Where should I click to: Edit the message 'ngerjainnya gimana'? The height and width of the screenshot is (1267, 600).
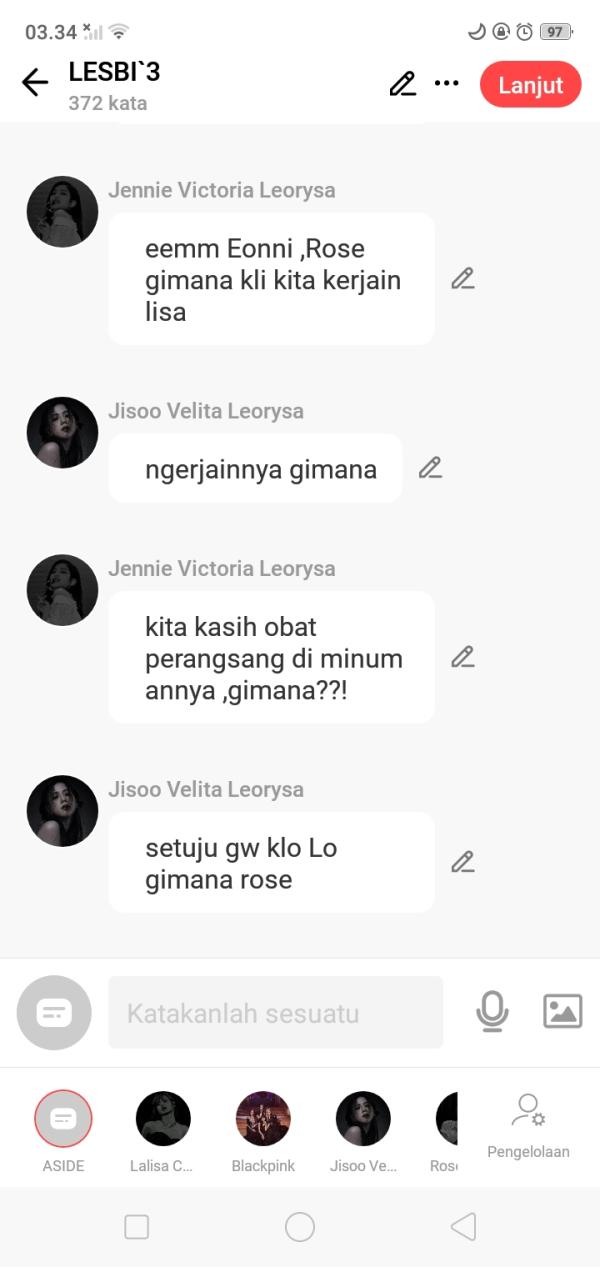(430, 468)
